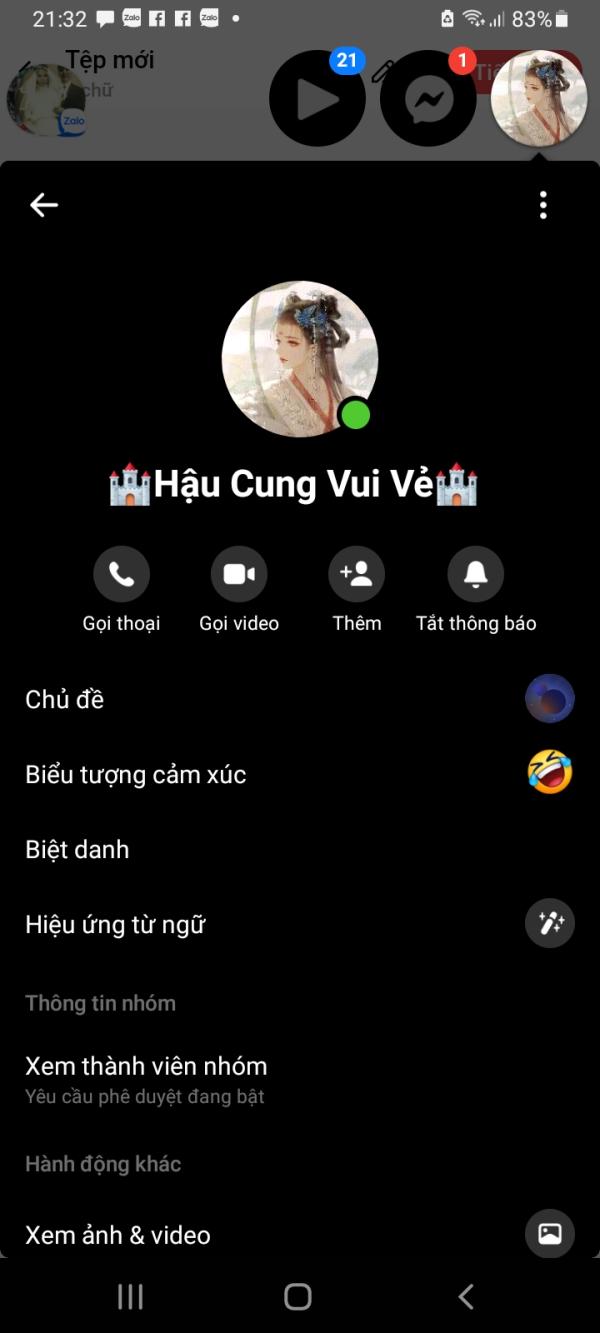The height and width of the screenshot is (1333, 600).
Task: Open the Messenger chat head bubble
Action: click(x=428, y=98)
